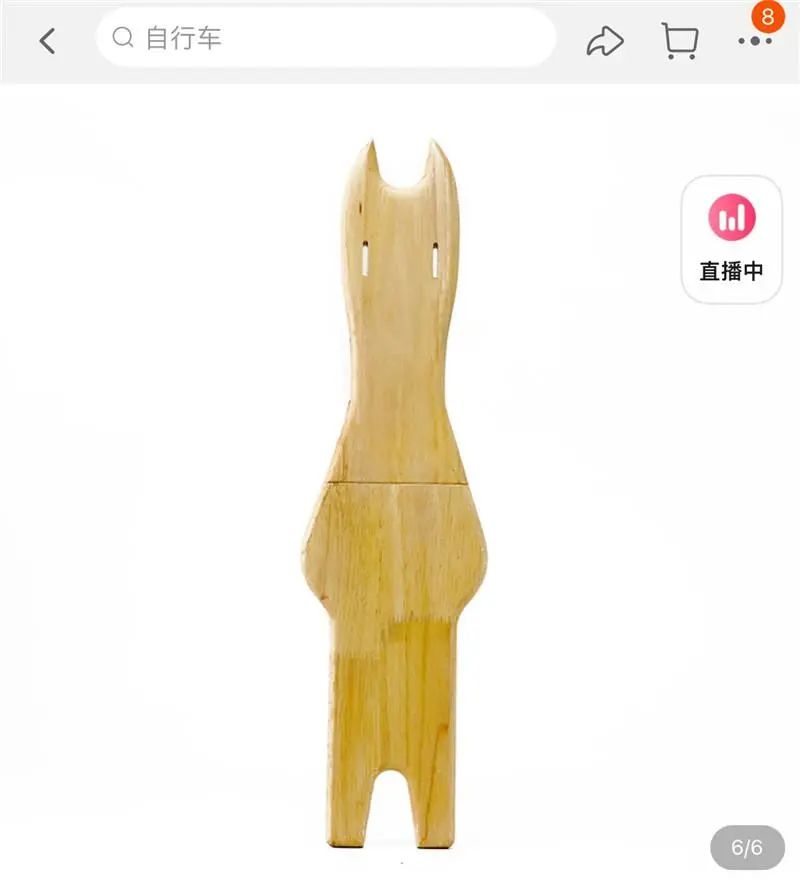The width and height of the screenshot is (800, 883).
Task: Open the 直播中 live stream button
Action: (731, 240)
